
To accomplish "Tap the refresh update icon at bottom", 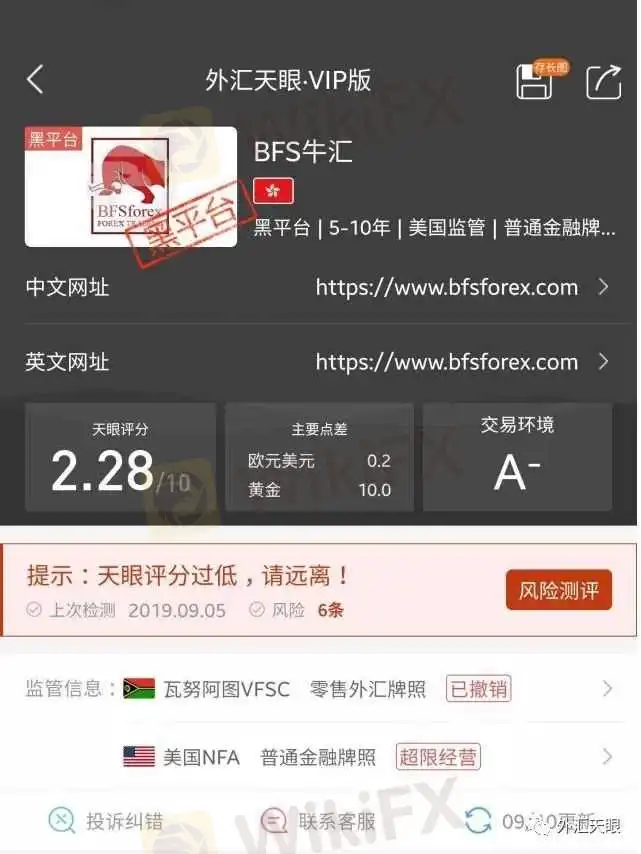I will pyautogui.click(x=479, y=822).
